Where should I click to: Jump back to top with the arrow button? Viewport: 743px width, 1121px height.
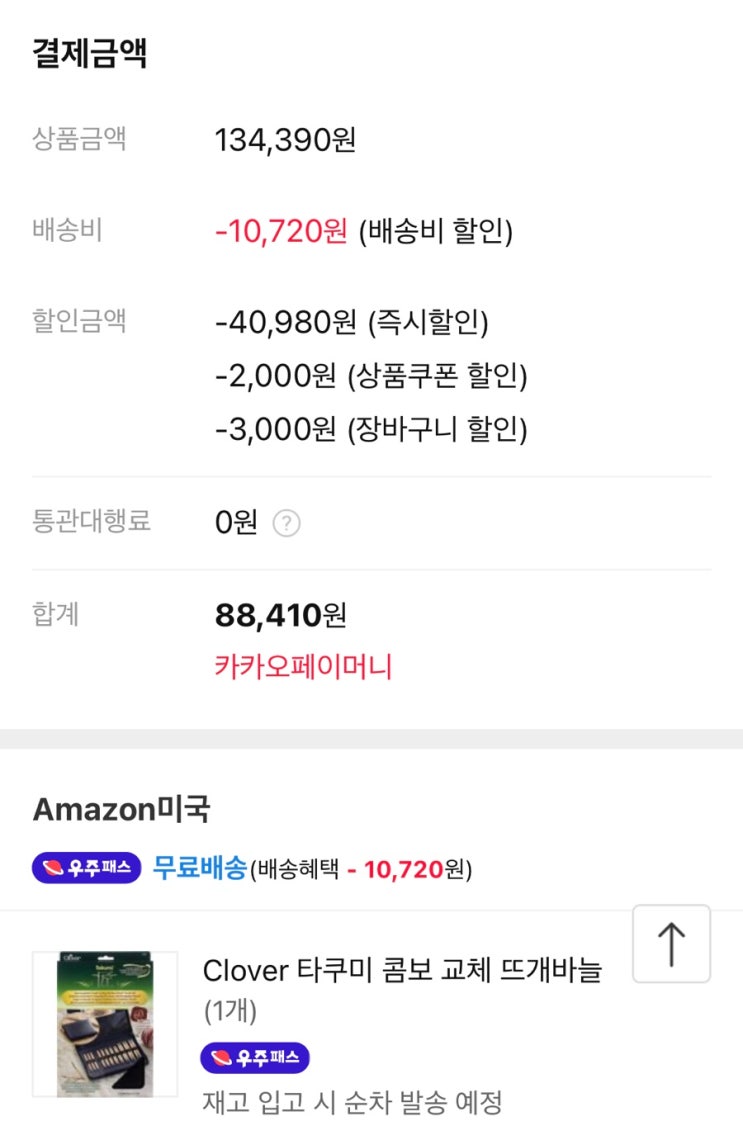click(671, 944)
